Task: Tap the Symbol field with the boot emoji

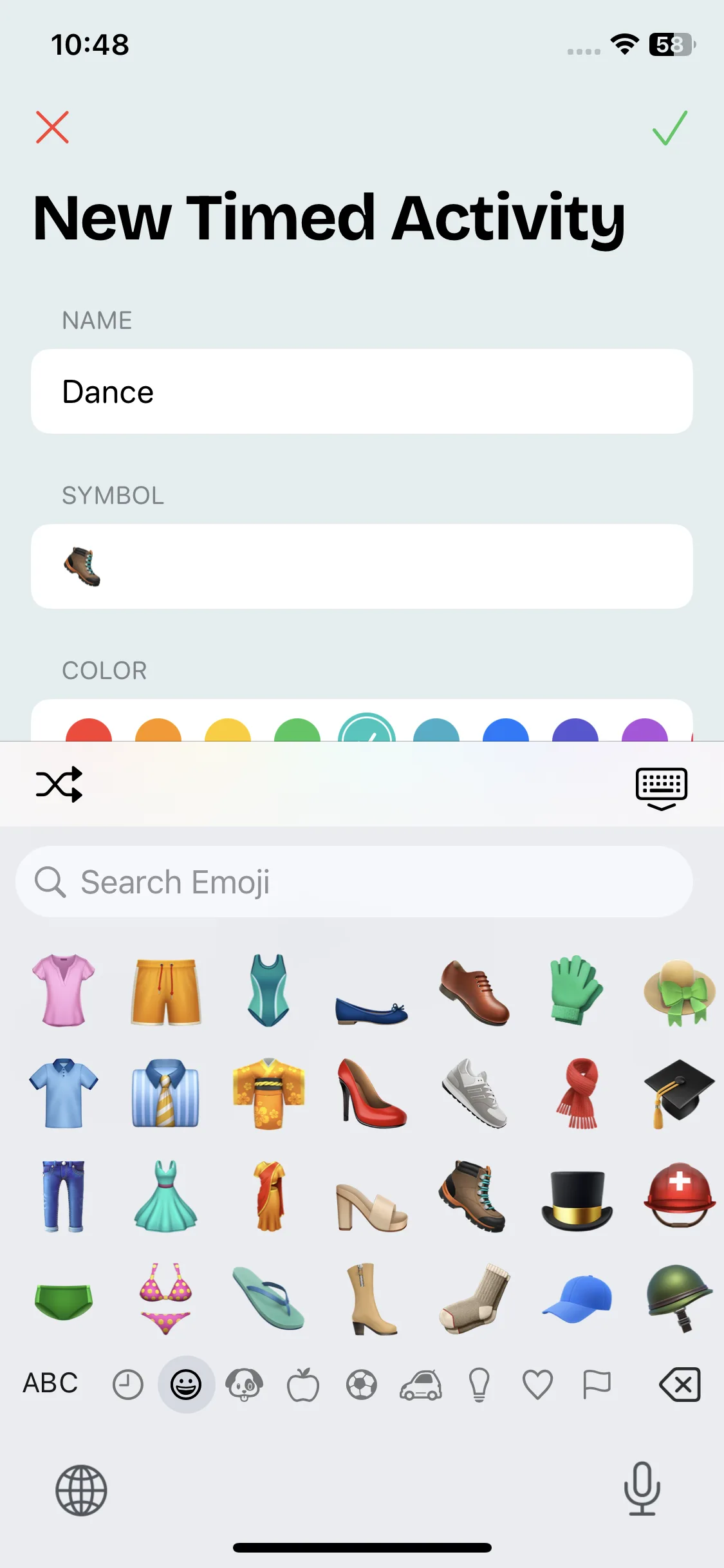Action: point(362,566)
